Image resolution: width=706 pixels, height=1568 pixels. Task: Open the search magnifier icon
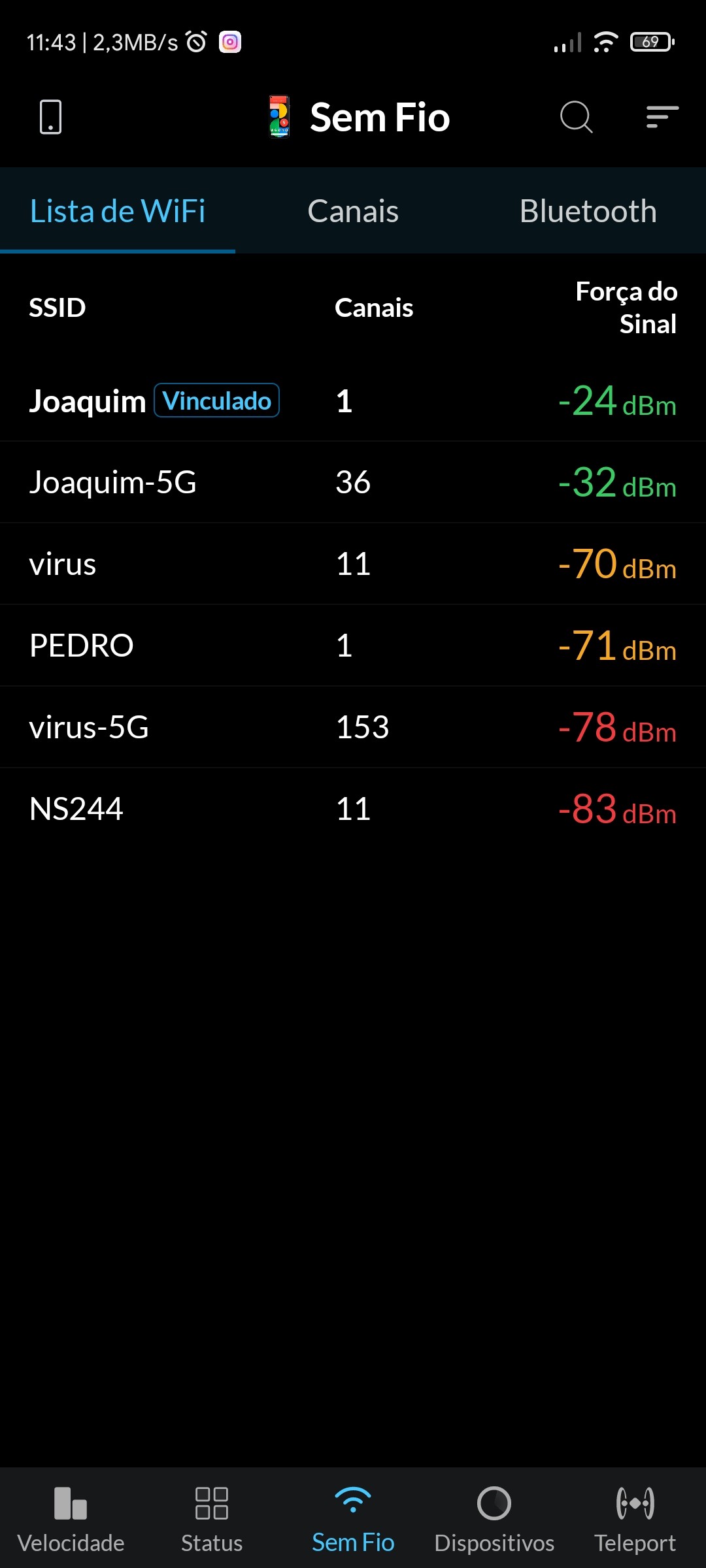tap(576, 118)
